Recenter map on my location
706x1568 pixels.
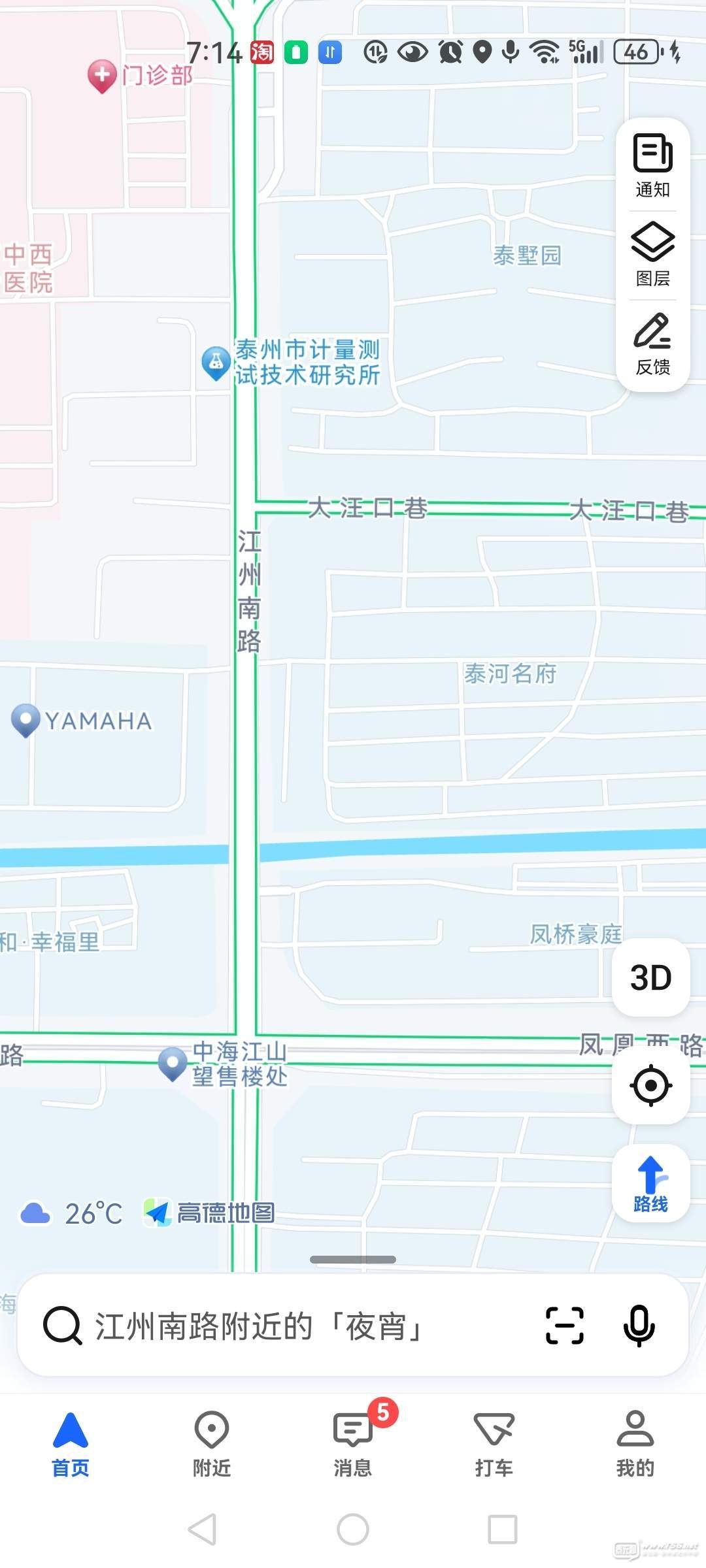[x=650, y=1085]
